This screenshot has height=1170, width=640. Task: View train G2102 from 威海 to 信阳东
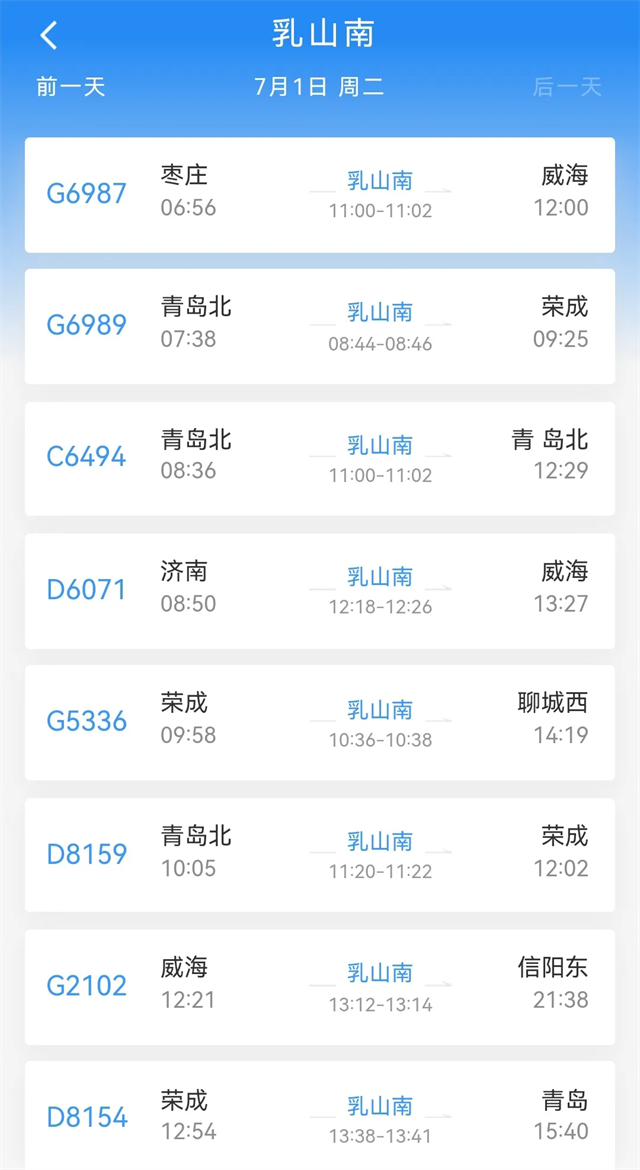(320, 986)
